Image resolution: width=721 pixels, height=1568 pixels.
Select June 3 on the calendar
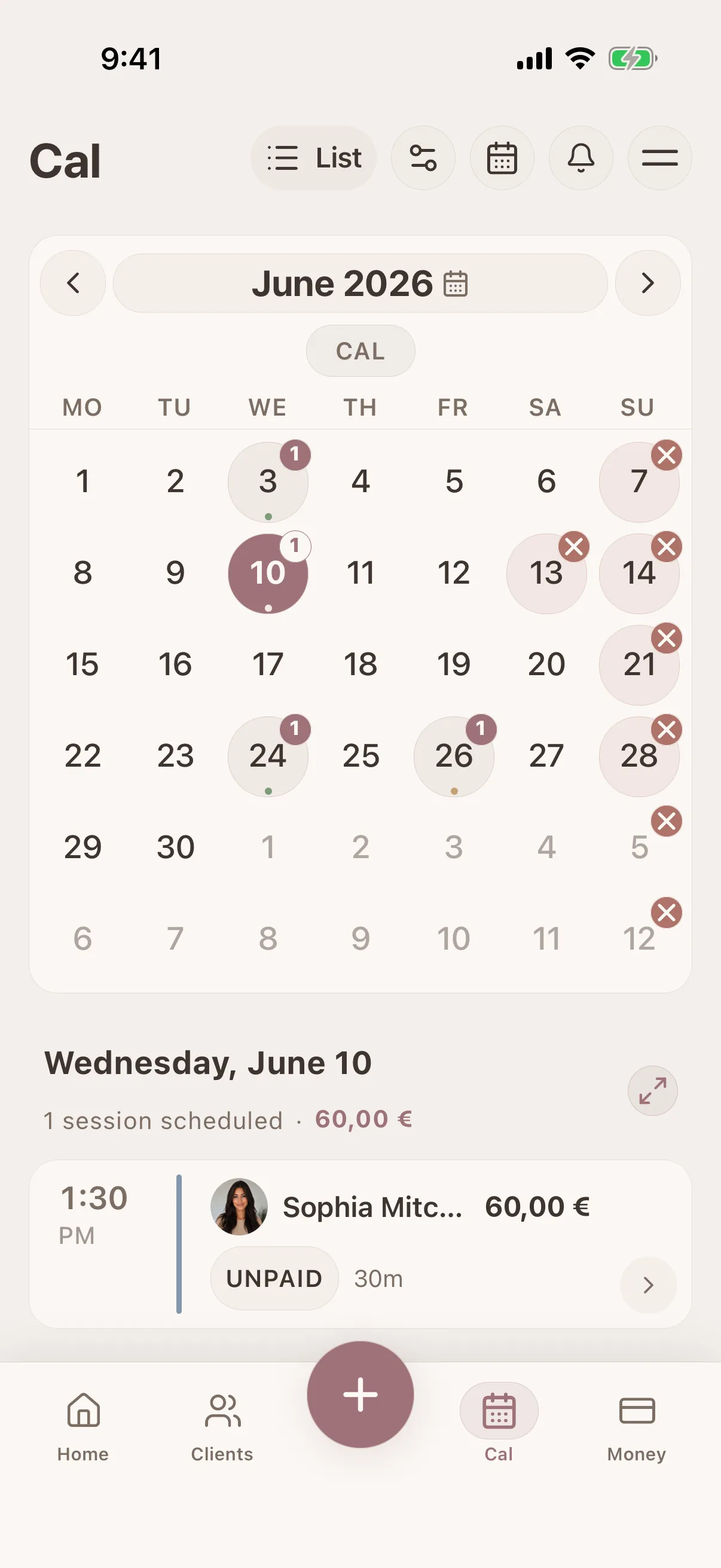268,481
